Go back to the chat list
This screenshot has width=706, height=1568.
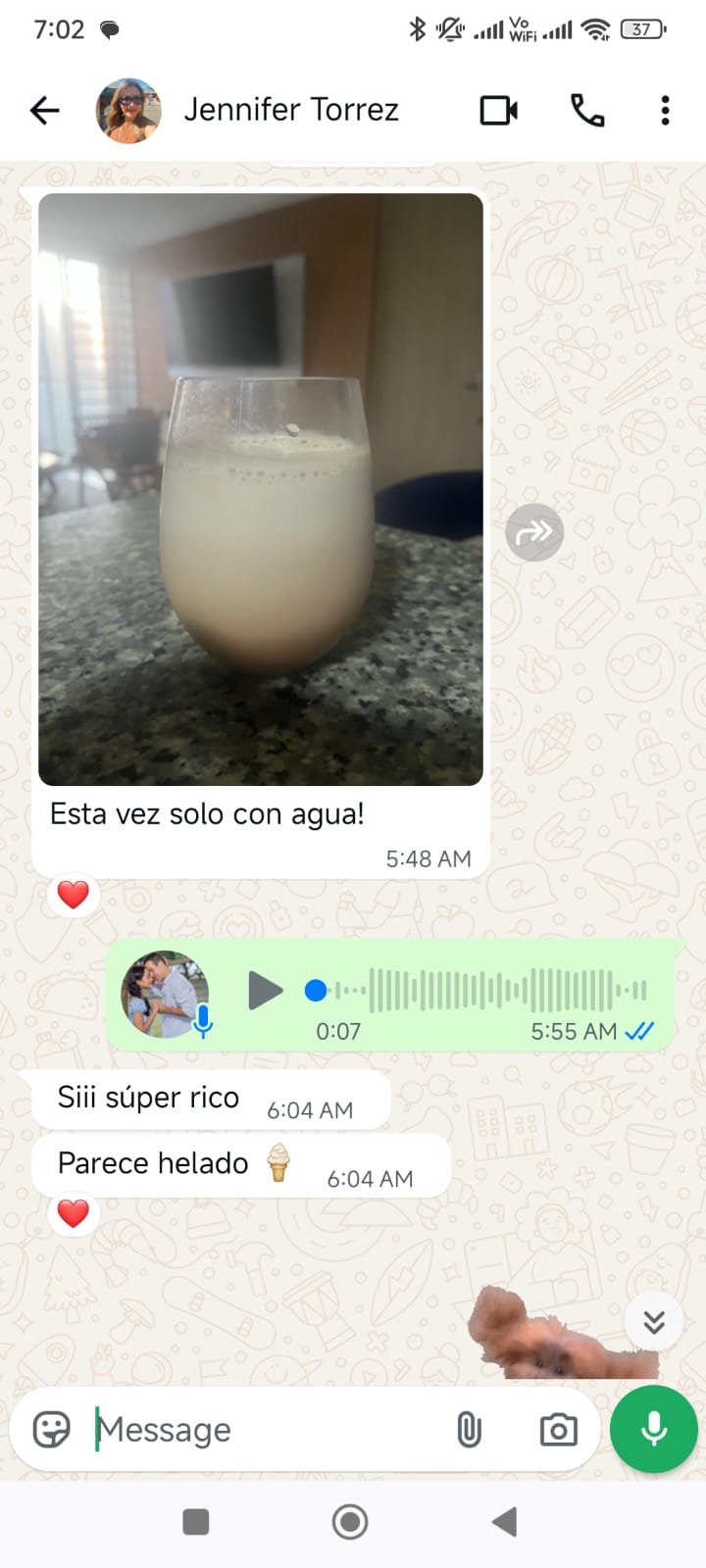(x=44, y=111)
